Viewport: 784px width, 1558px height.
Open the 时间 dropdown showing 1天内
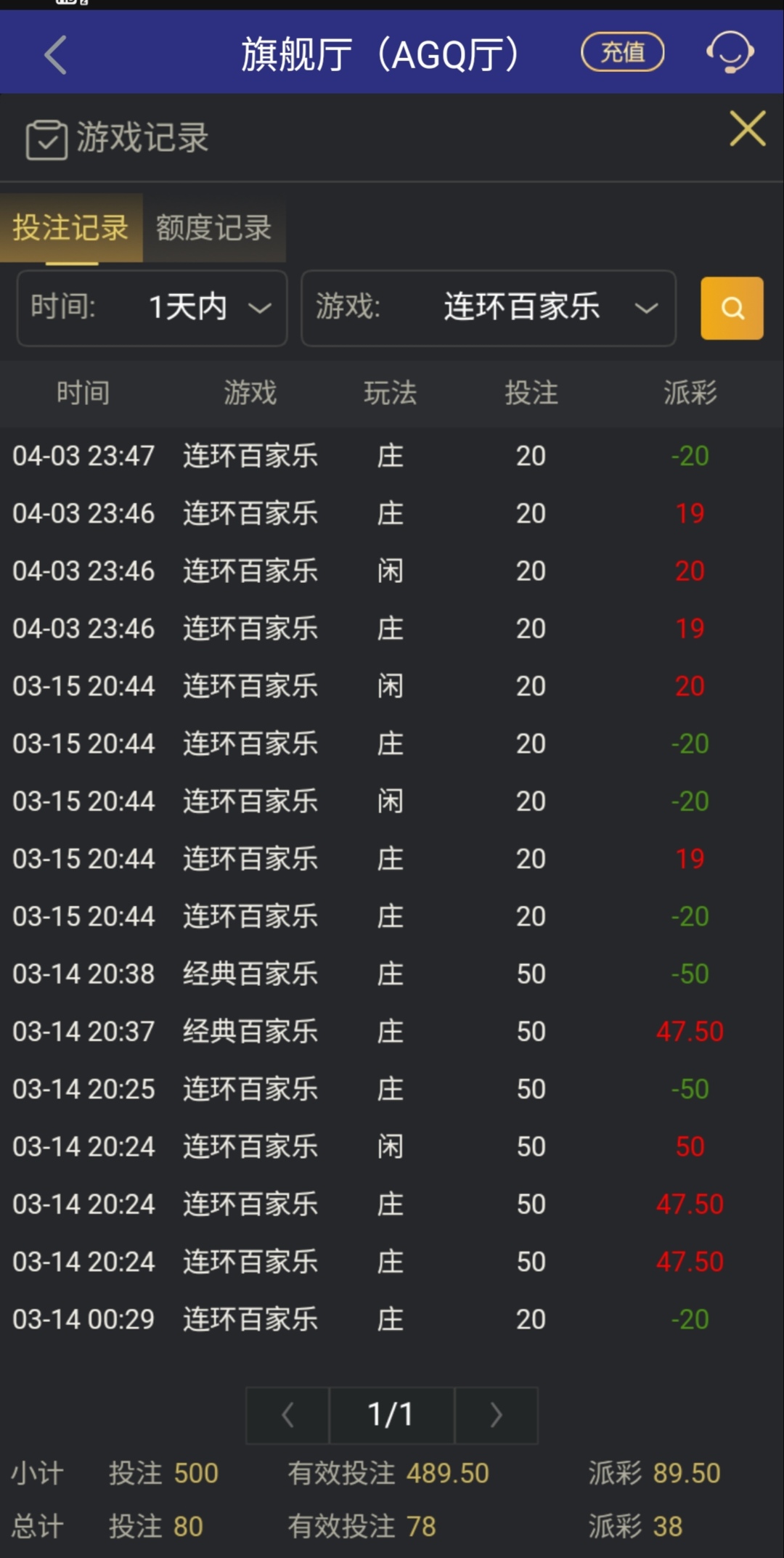[152, 308]
